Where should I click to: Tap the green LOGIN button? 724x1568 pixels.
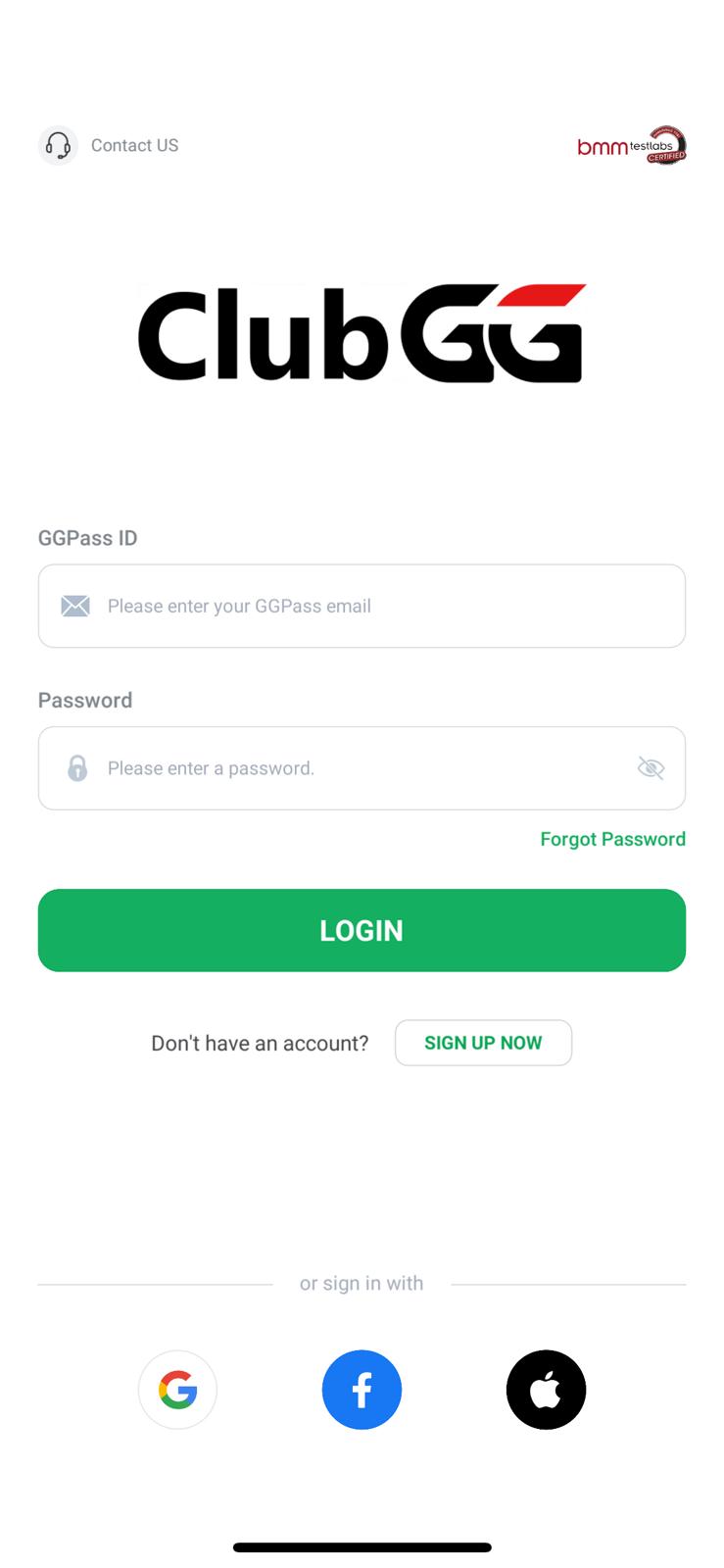tap(362, 930)
